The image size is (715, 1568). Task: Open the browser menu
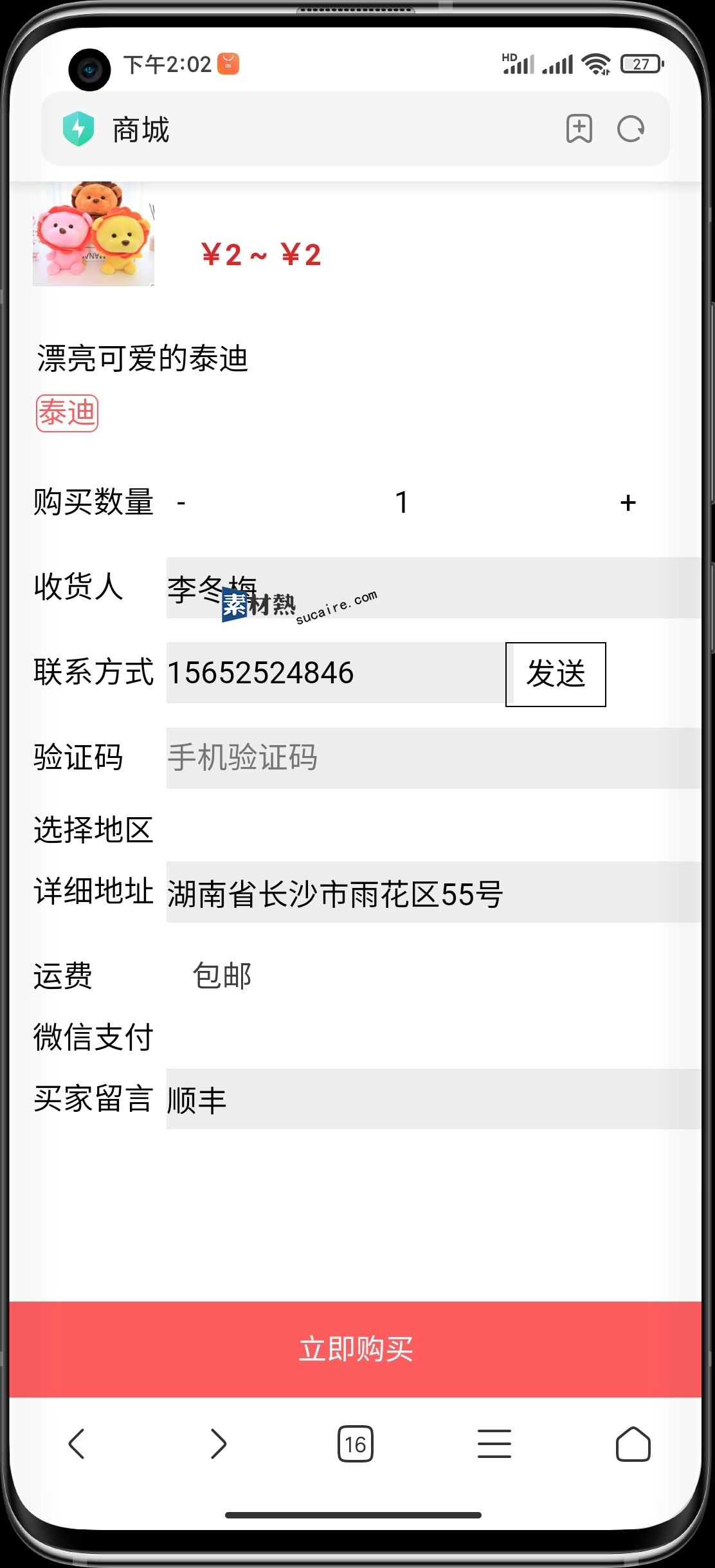(x=494, y=1443)
